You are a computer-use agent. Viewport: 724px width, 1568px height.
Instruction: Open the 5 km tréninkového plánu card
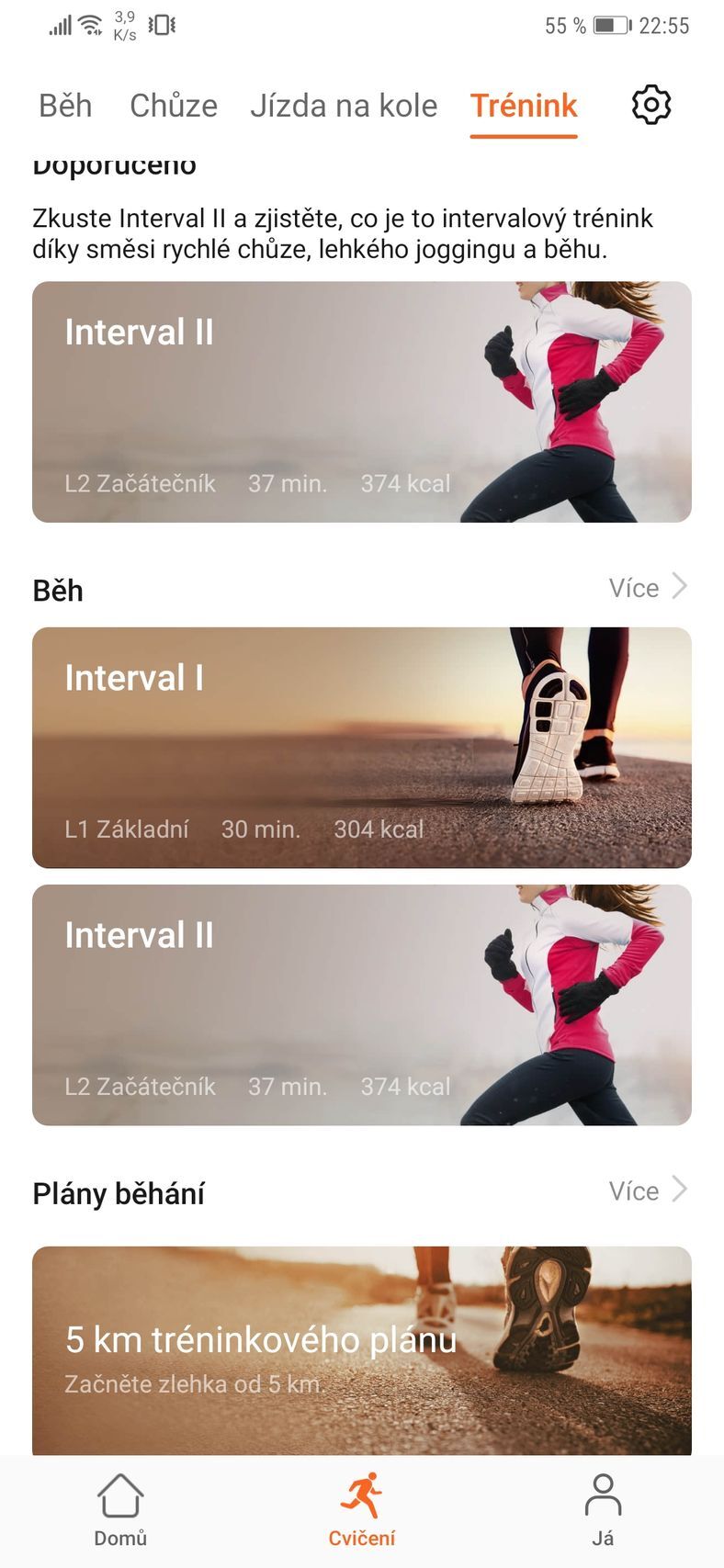click(361, 1350)
